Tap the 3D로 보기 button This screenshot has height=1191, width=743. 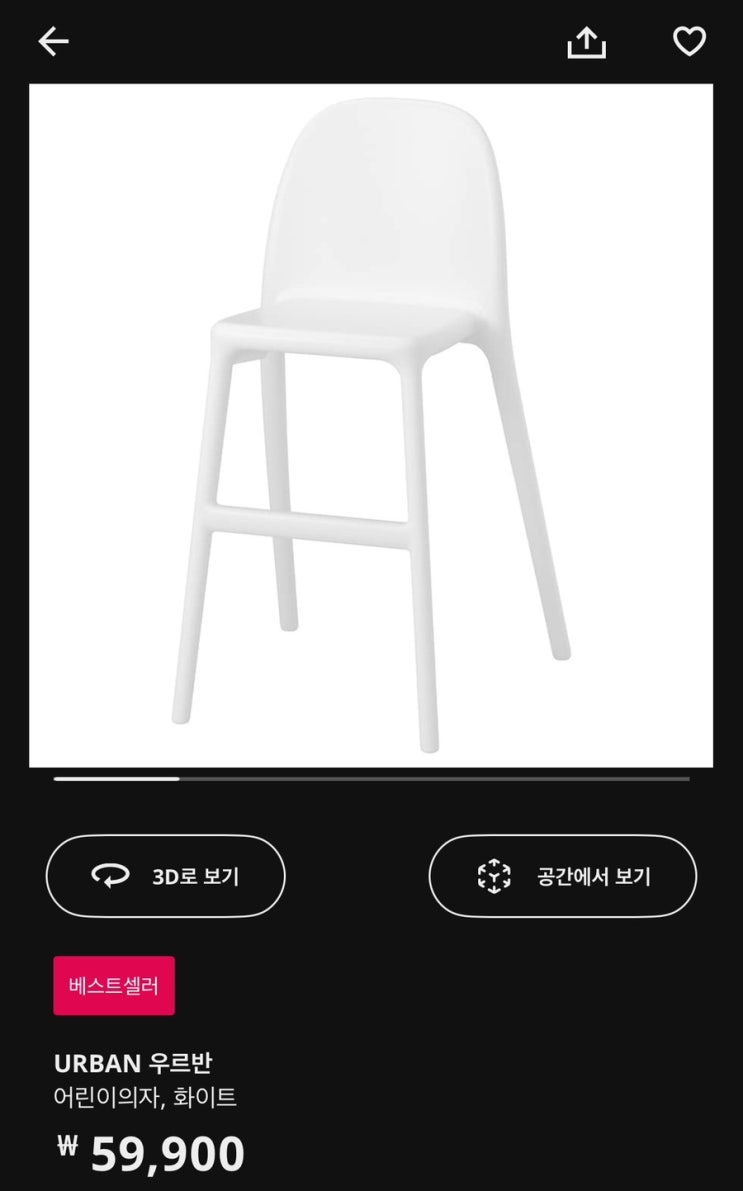pos(166,876)
